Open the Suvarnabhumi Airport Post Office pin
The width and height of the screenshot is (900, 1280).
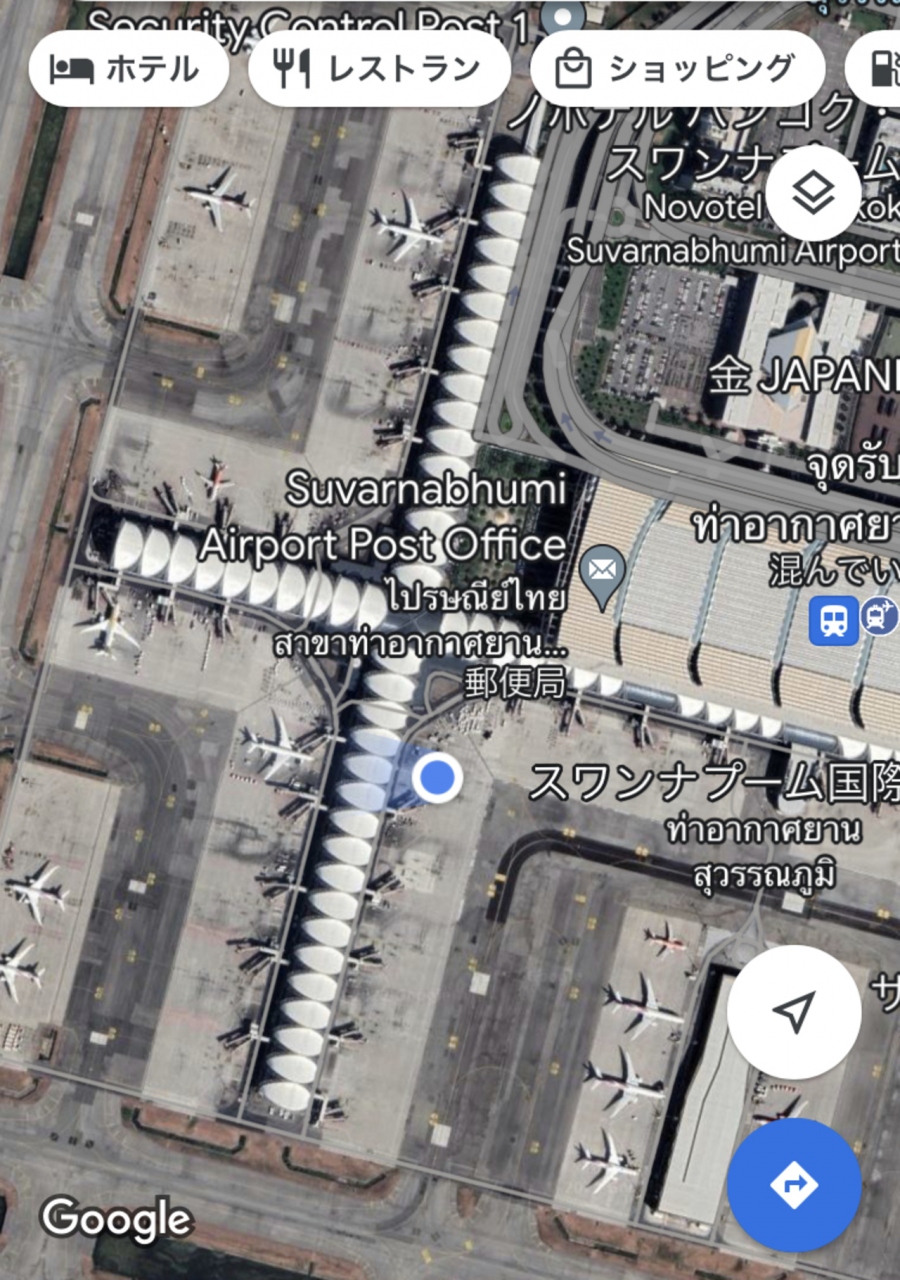click(x=602, y=573)
